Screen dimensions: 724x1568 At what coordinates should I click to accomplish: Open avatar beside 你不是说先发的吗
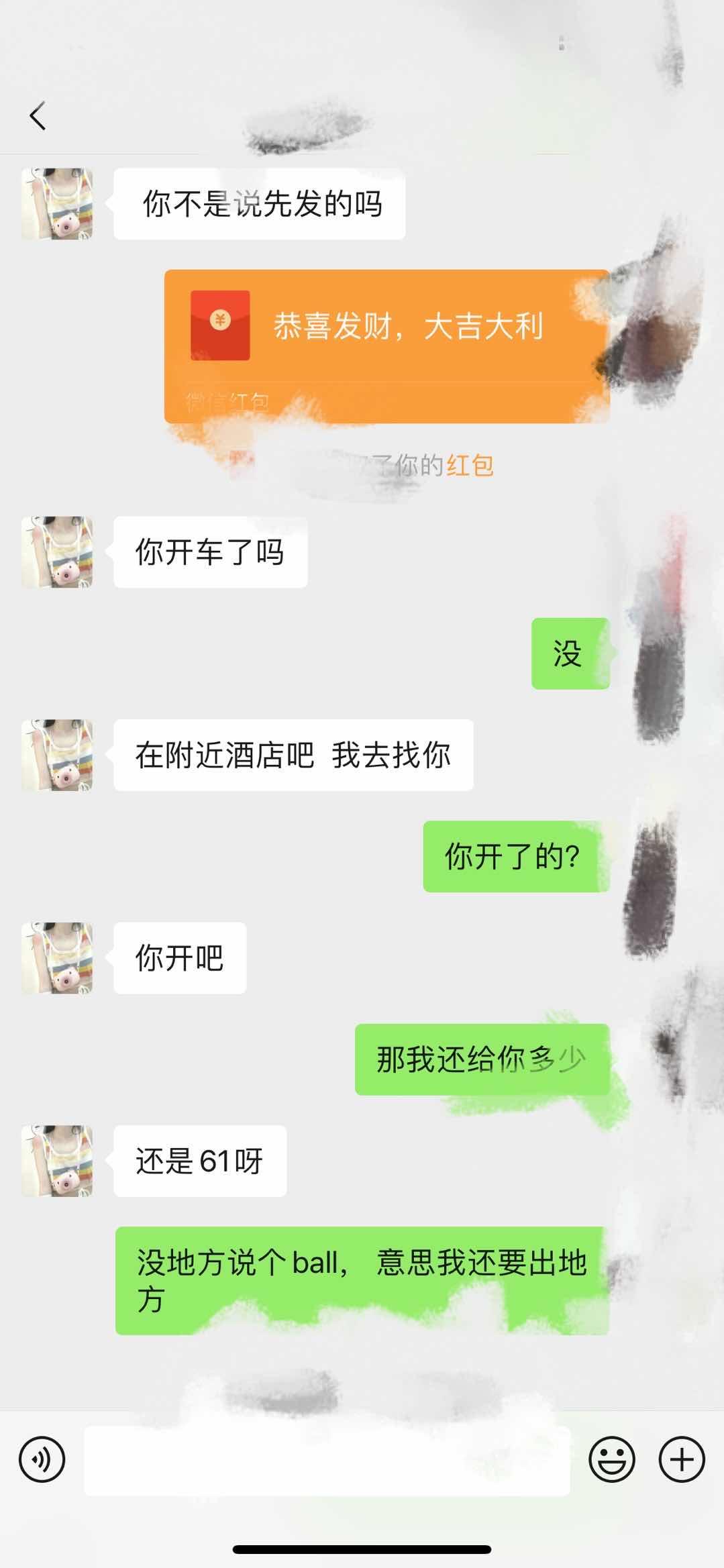[x=57, y=204]
